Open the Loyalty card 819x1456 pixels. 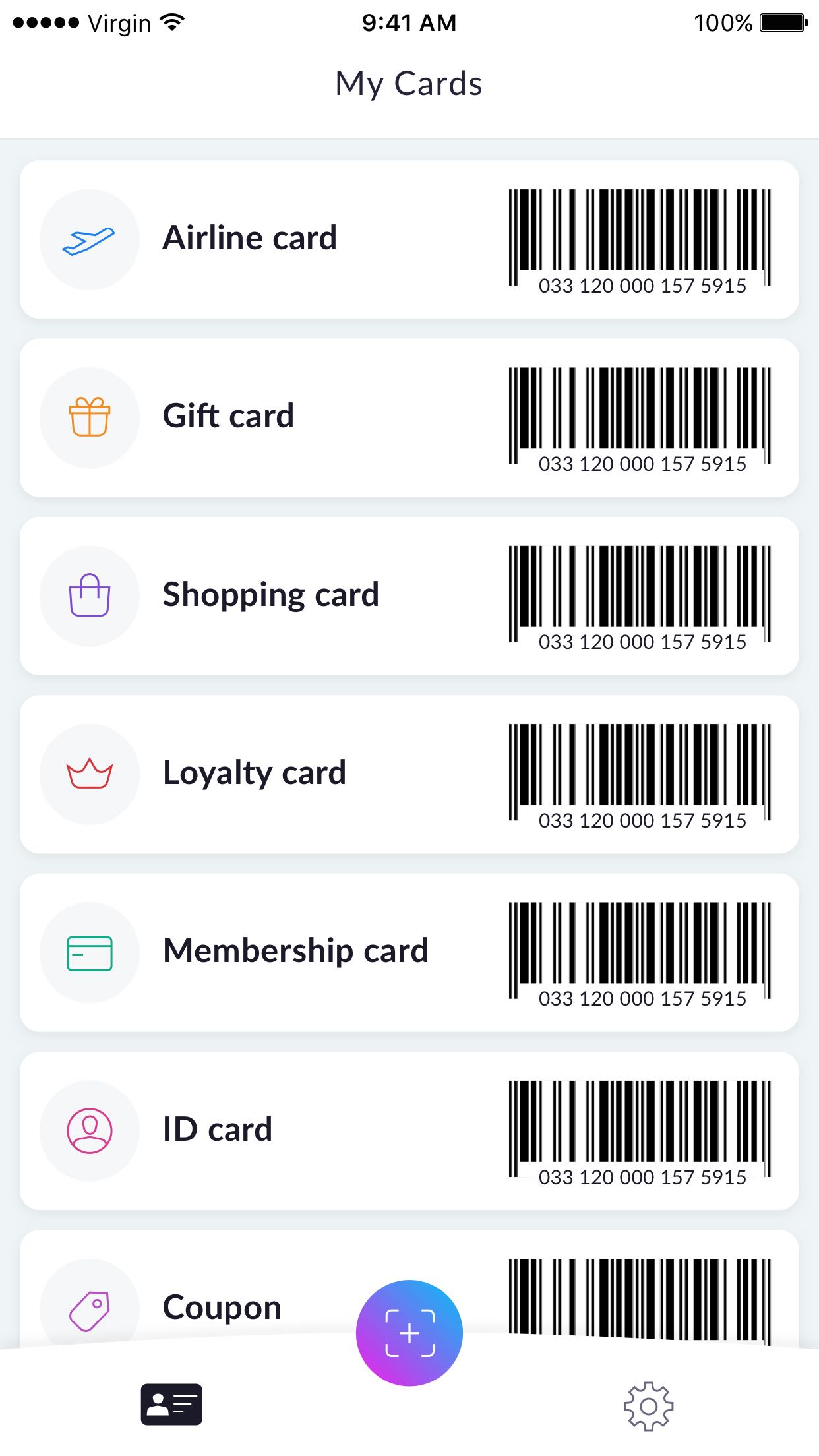tap(409, 773)
